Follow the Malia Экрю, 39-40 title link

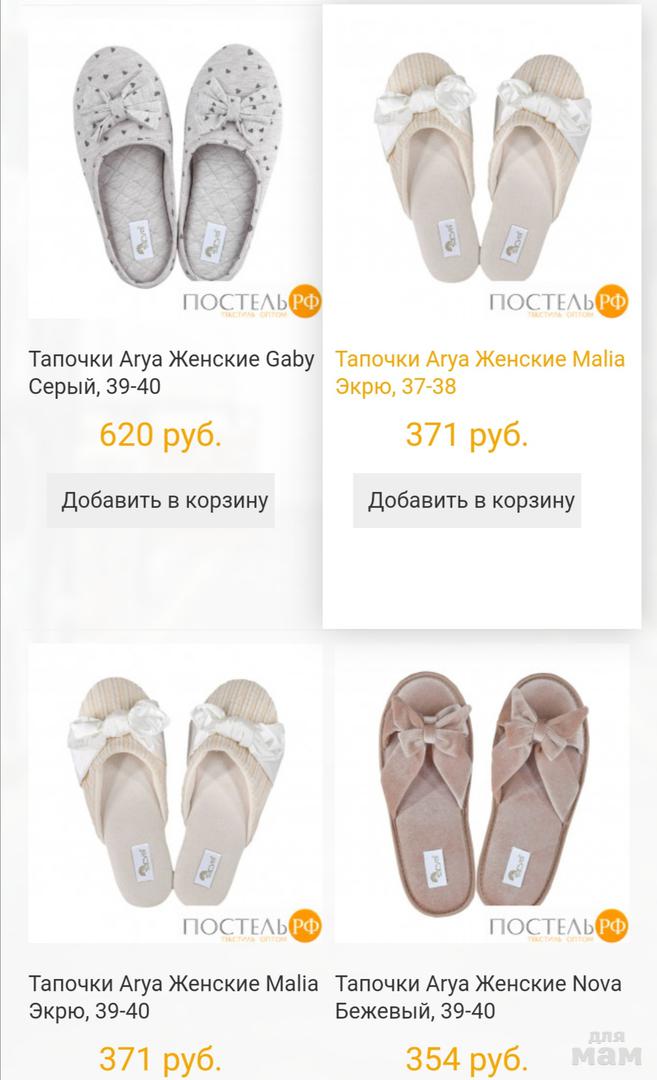pyautogui.click(x=173, y=997)
